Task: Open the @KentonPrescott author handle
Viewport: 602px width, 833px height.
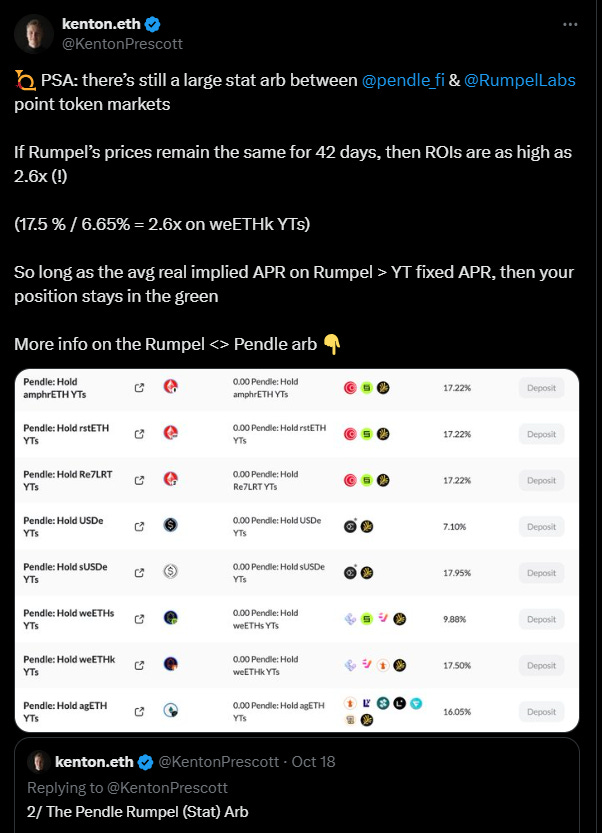Action: 122,44
